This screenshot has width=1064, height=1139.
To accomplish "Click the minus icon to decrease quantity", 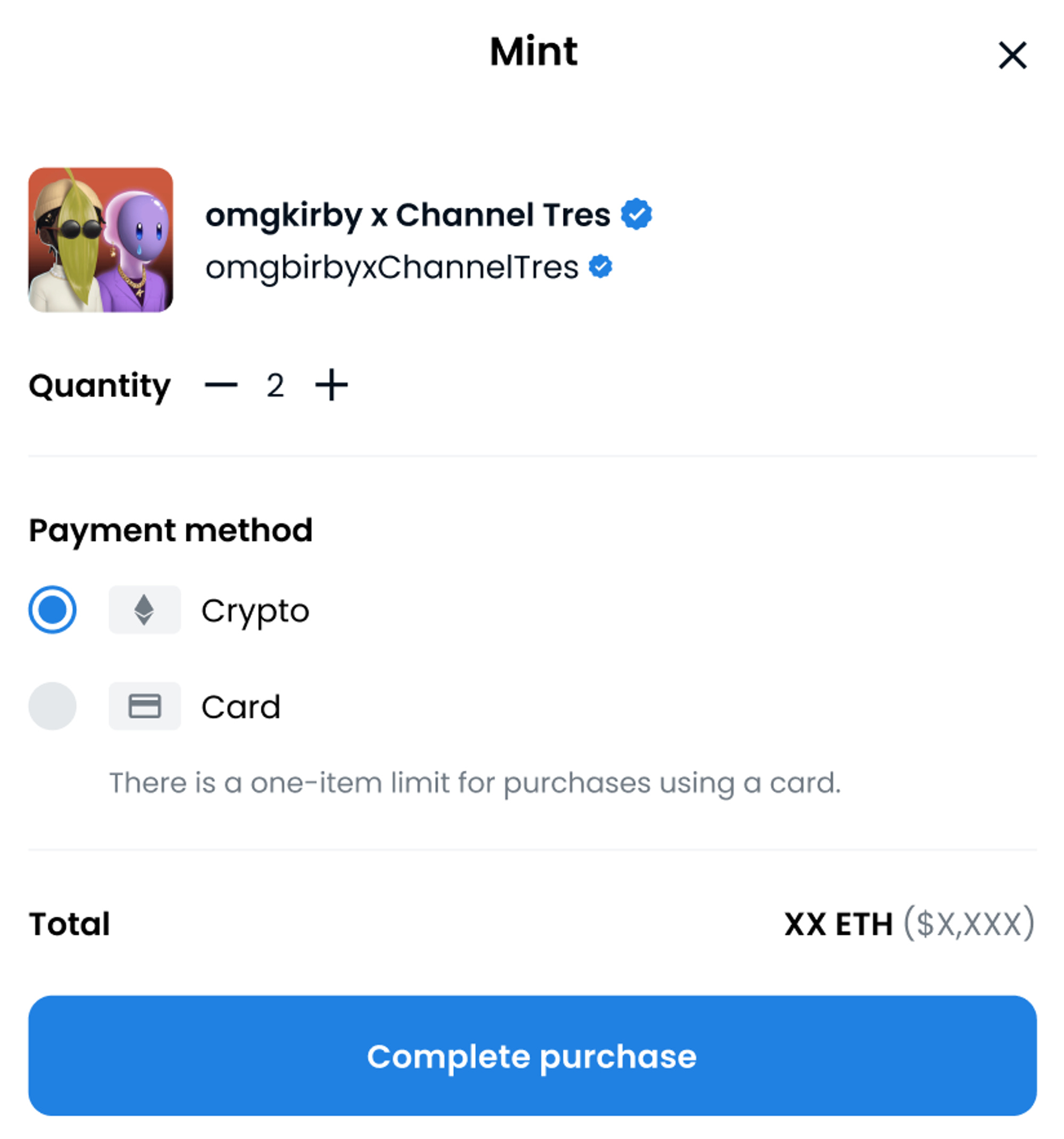I will [222, 385].
